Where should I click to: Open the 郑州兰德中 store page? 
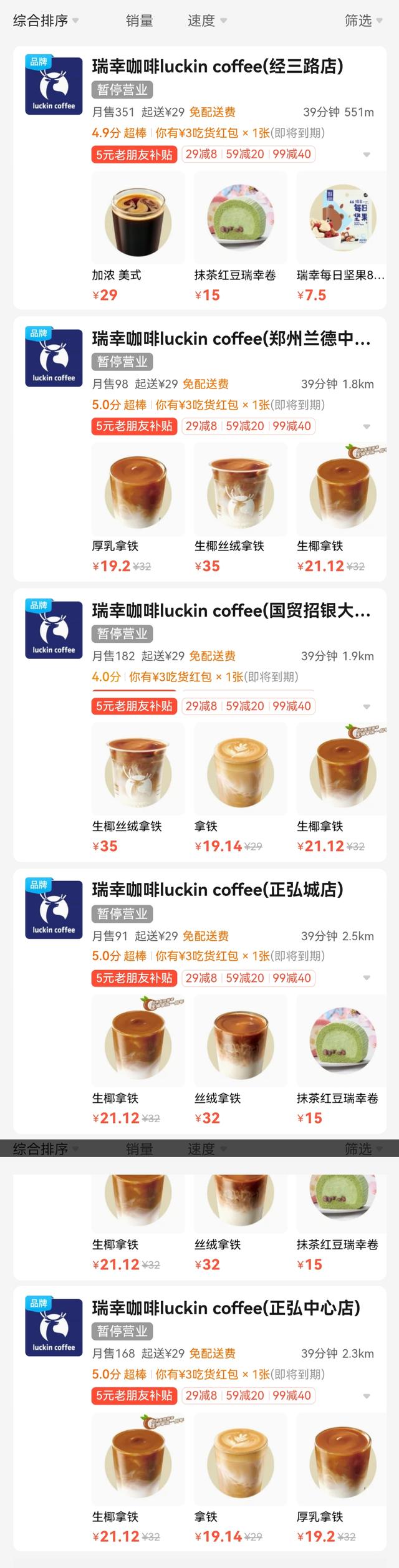click(231, 339)
